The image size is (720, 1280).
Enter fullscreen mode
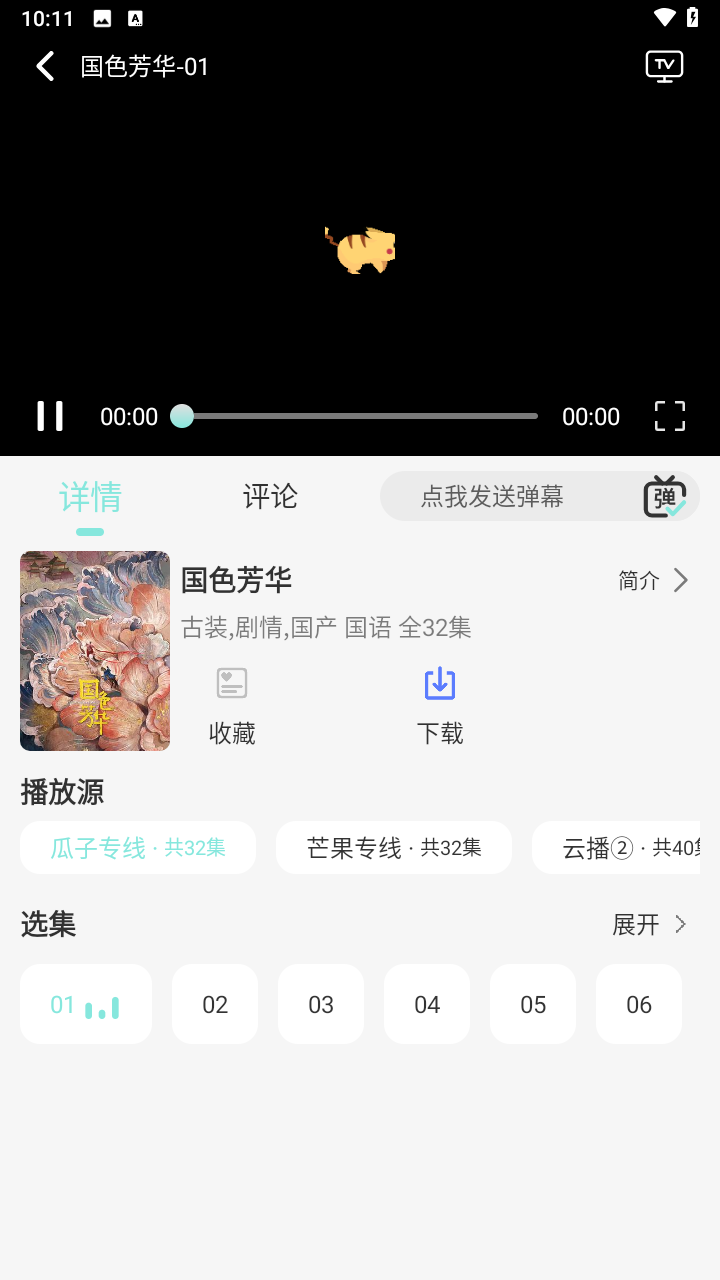pos(668,416)
